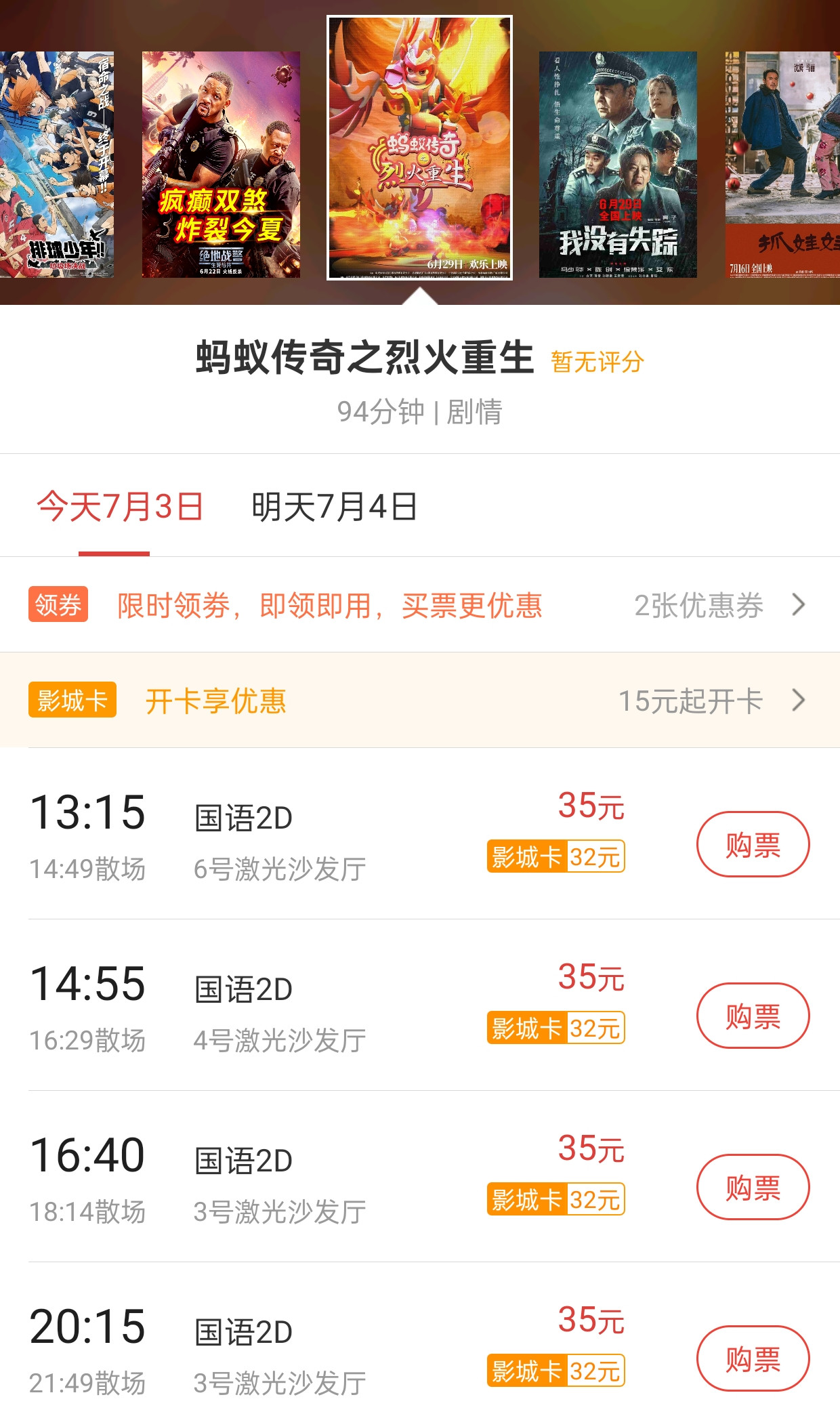
Task: Select the 今天7月3日 date tab
Action: point(120,507)
